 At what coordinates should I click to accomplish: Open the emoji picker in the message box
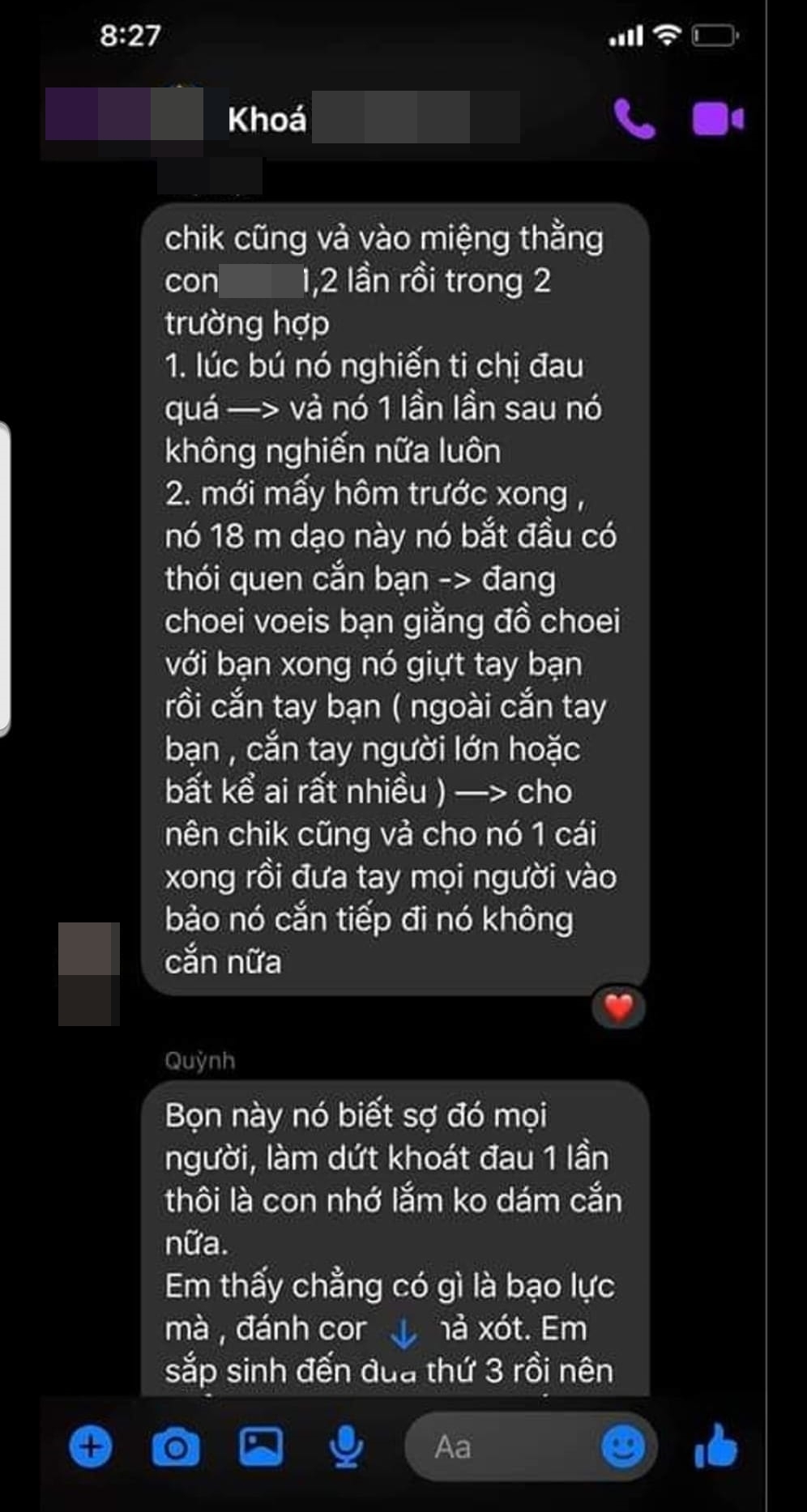(x=623, y=1446)
